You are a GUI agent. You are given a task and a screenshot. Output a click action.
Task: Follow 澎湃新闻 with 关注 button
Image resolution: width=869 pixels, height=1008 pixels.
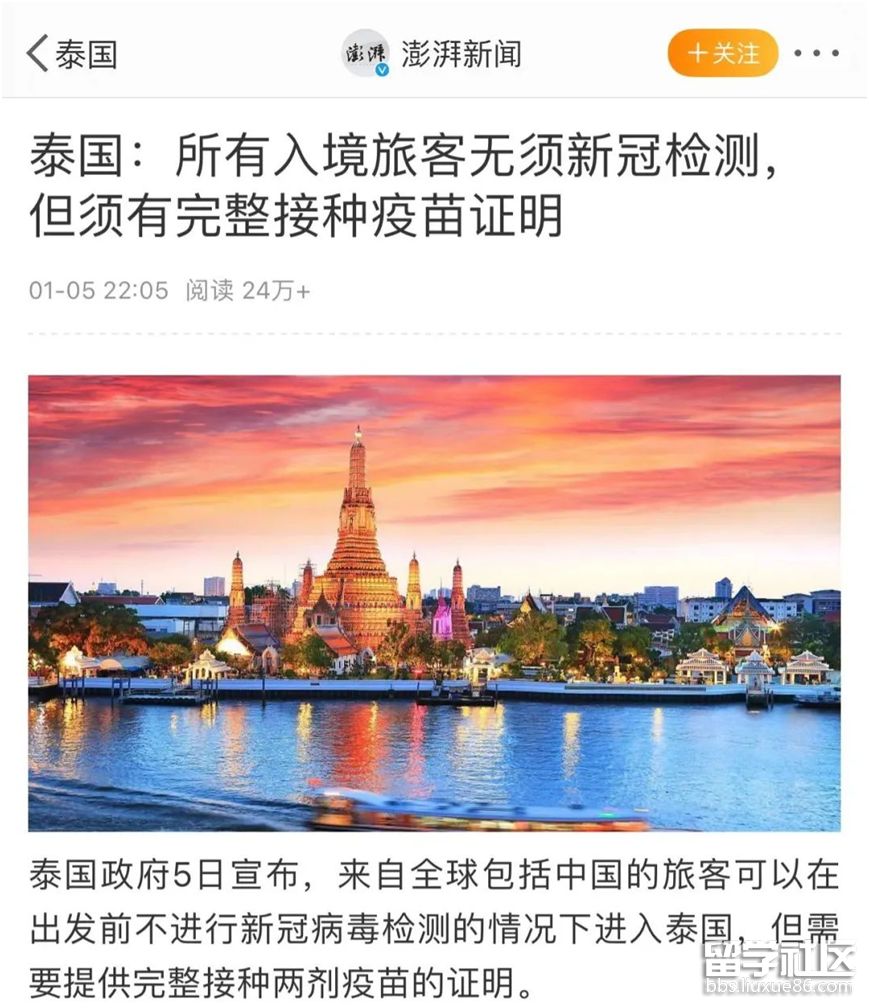pos(722,53)
